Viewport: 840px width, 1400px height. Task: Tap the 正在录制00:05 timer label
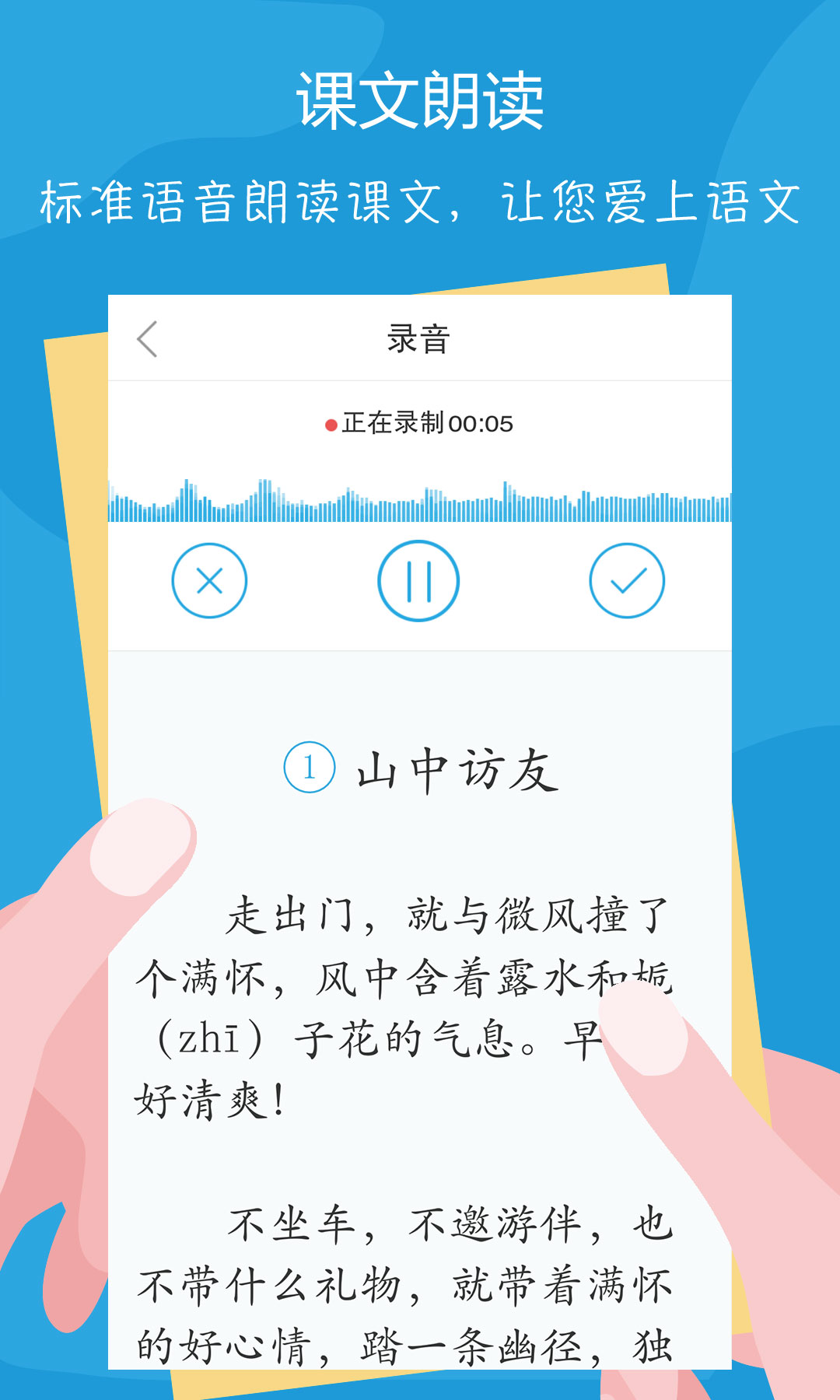pyautogui.click(x=428, y=422)
